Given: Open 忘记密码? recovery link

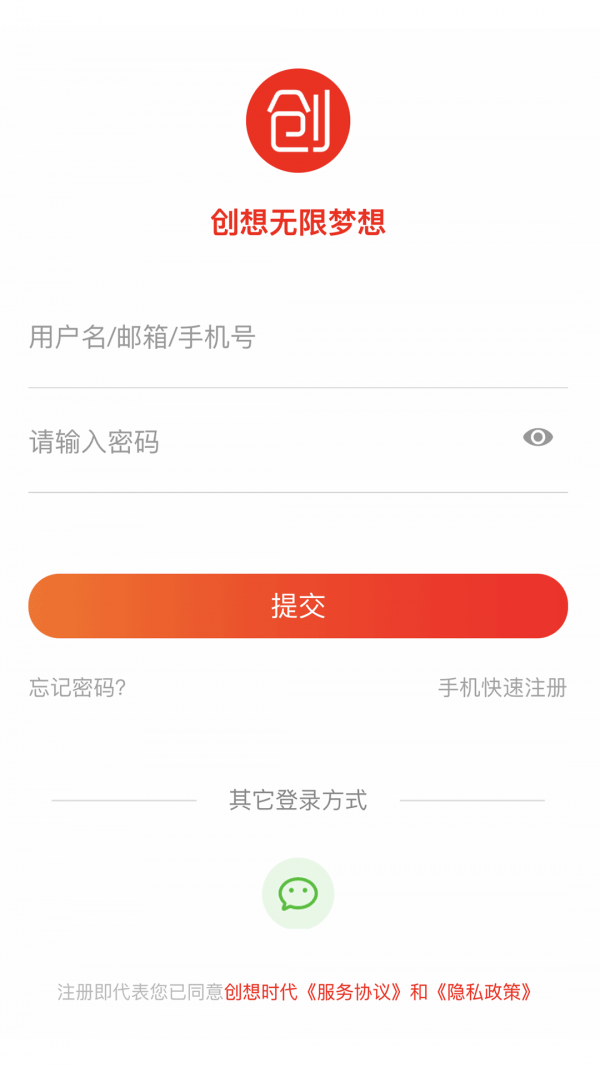Looking at the screenshot, I should tap(78, 688).
